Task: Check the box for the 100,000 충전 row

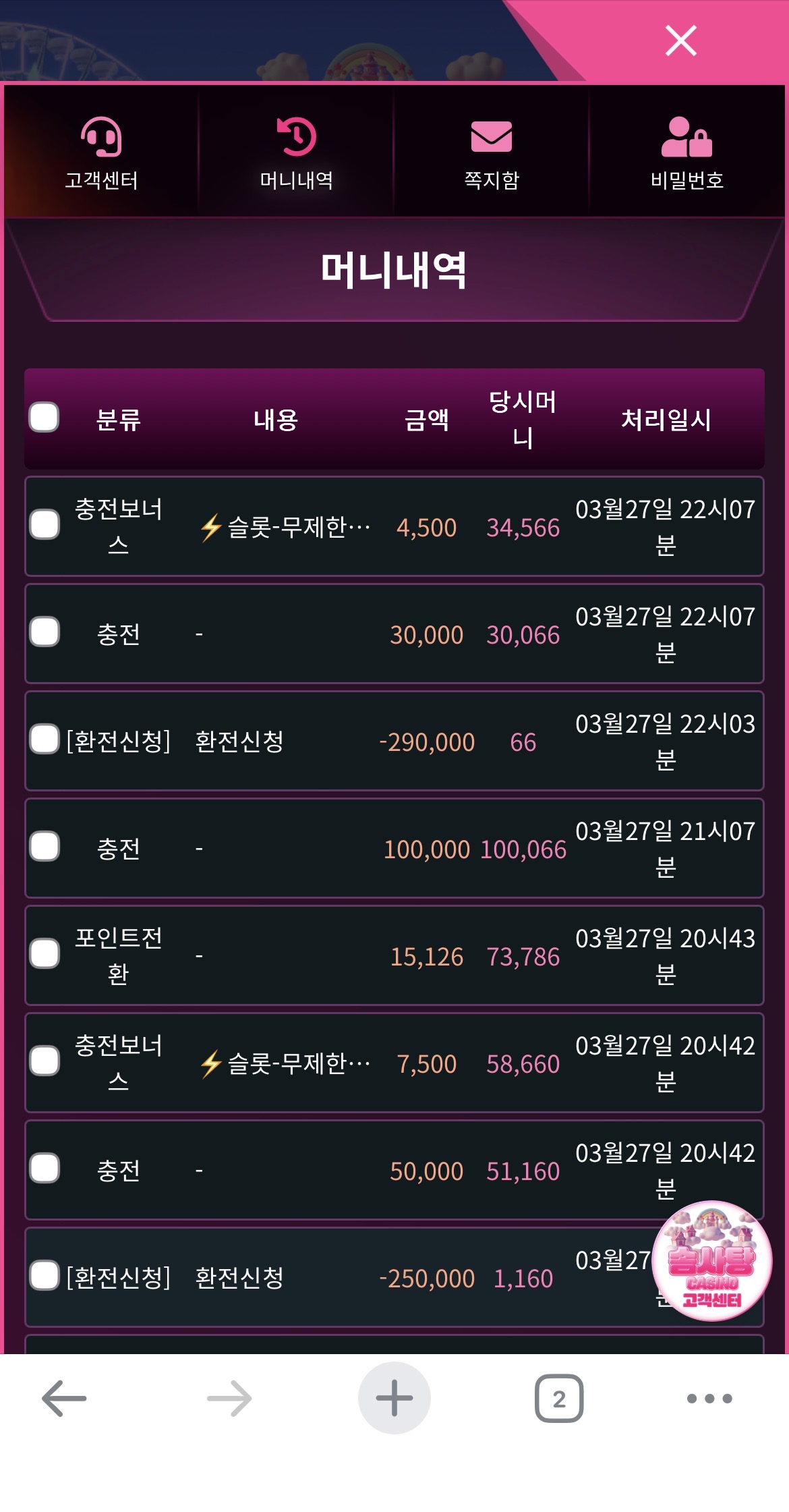Action: 45,847
